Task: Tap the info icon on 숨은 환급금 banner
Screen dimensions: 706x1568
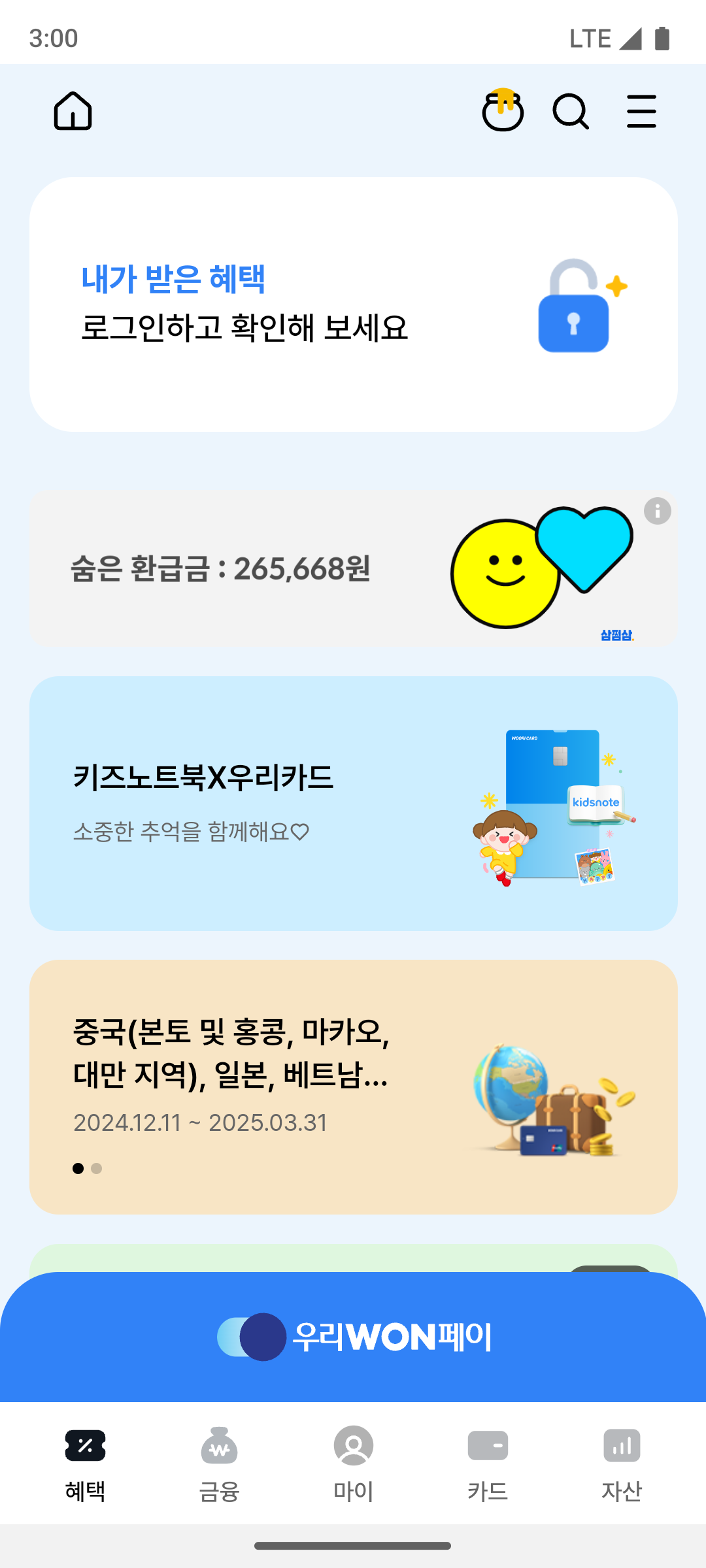Action: pos(658,512)
